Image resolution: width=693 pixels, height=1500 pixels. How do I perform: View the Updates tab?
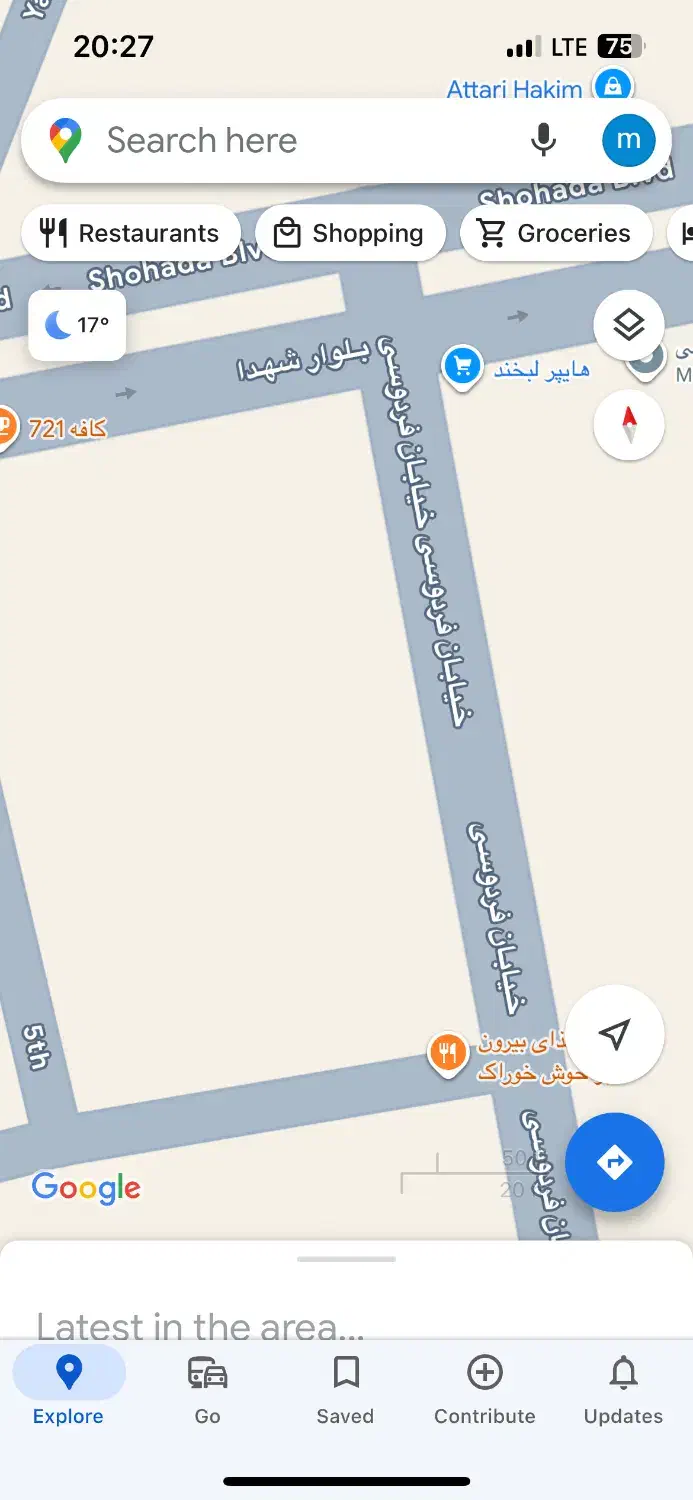pos(623,1388)
